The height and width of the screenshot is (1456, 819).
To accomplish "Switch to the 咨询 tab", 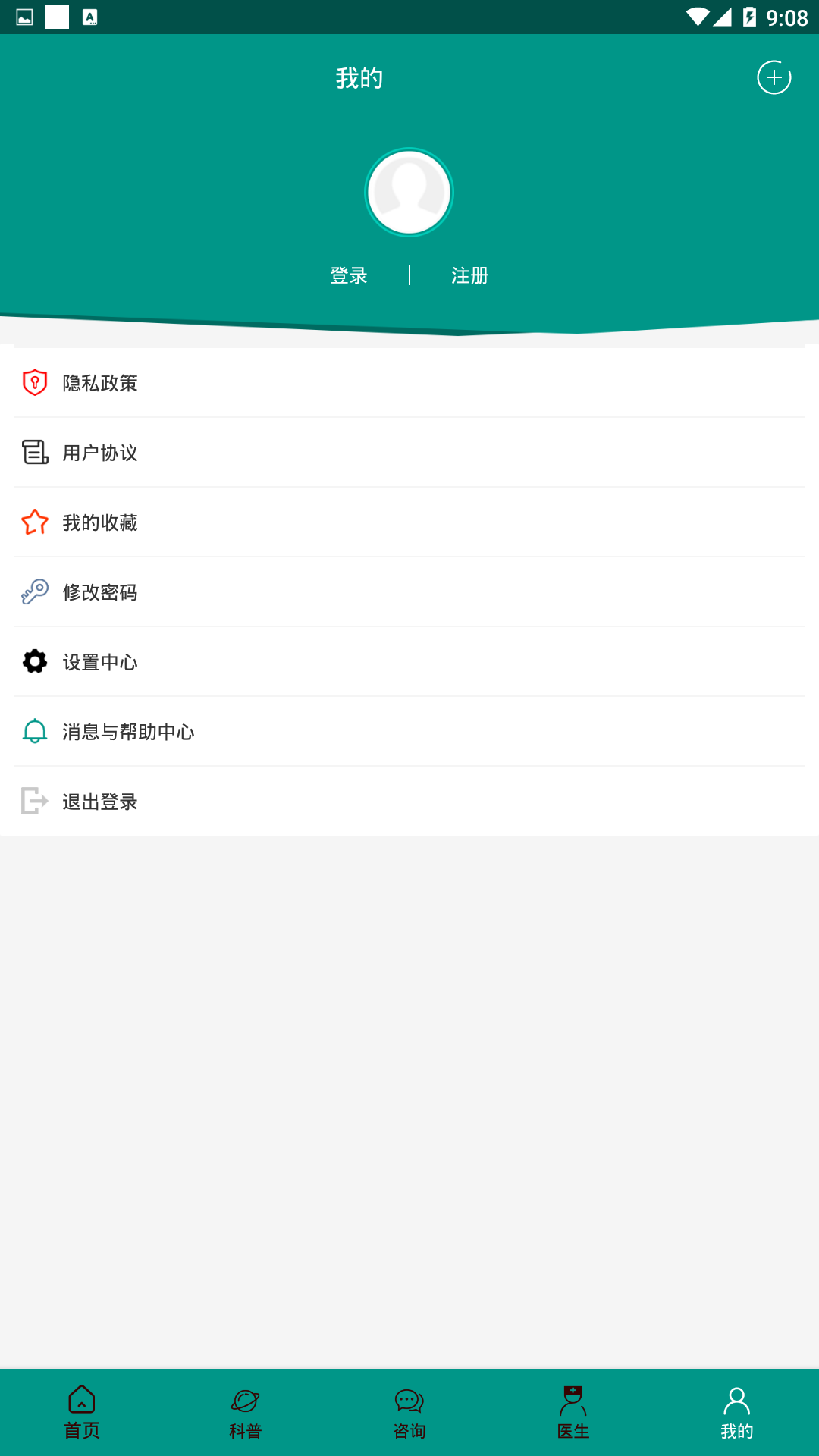I will pyautogui.click(x=409, y=1413).
